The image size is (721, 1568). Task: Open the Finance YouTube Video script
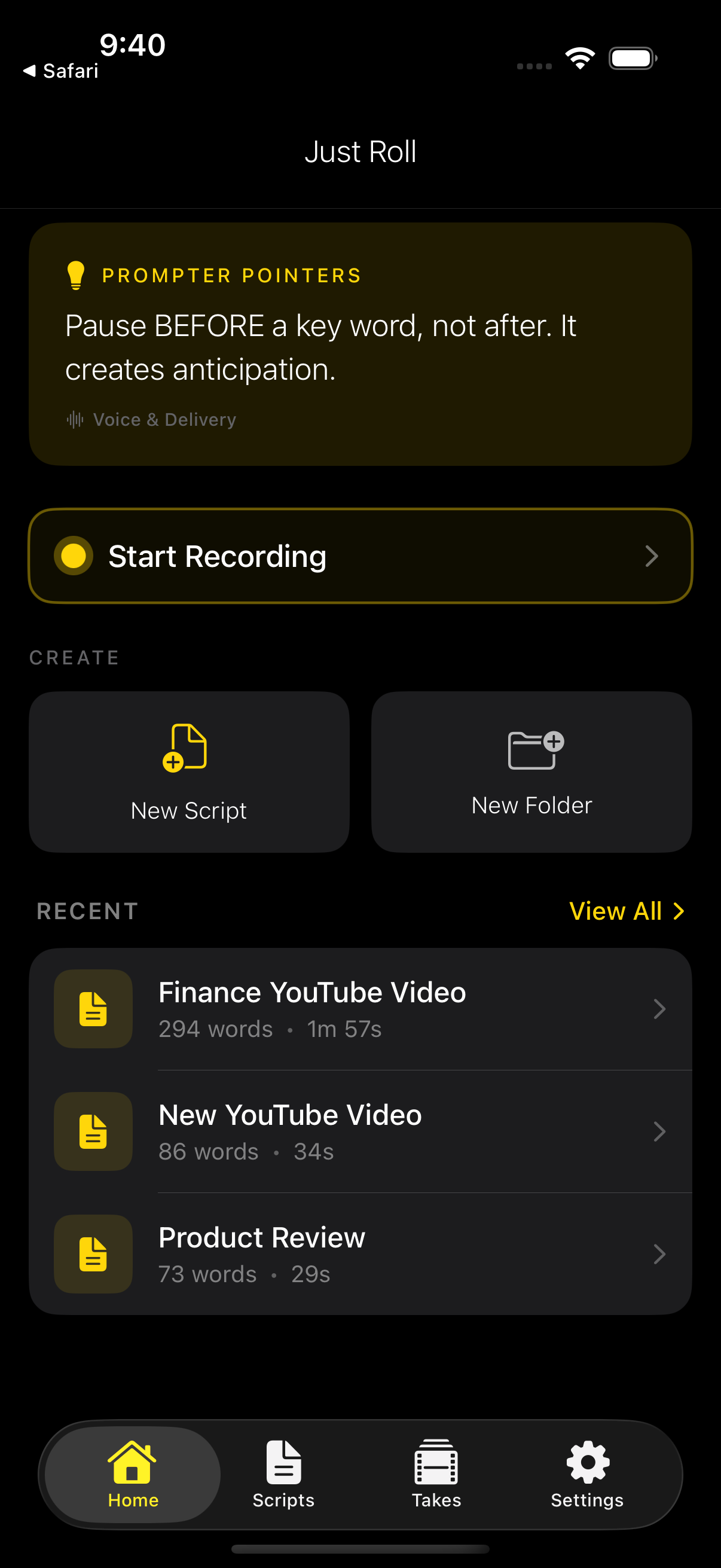tap(360, 1009)
